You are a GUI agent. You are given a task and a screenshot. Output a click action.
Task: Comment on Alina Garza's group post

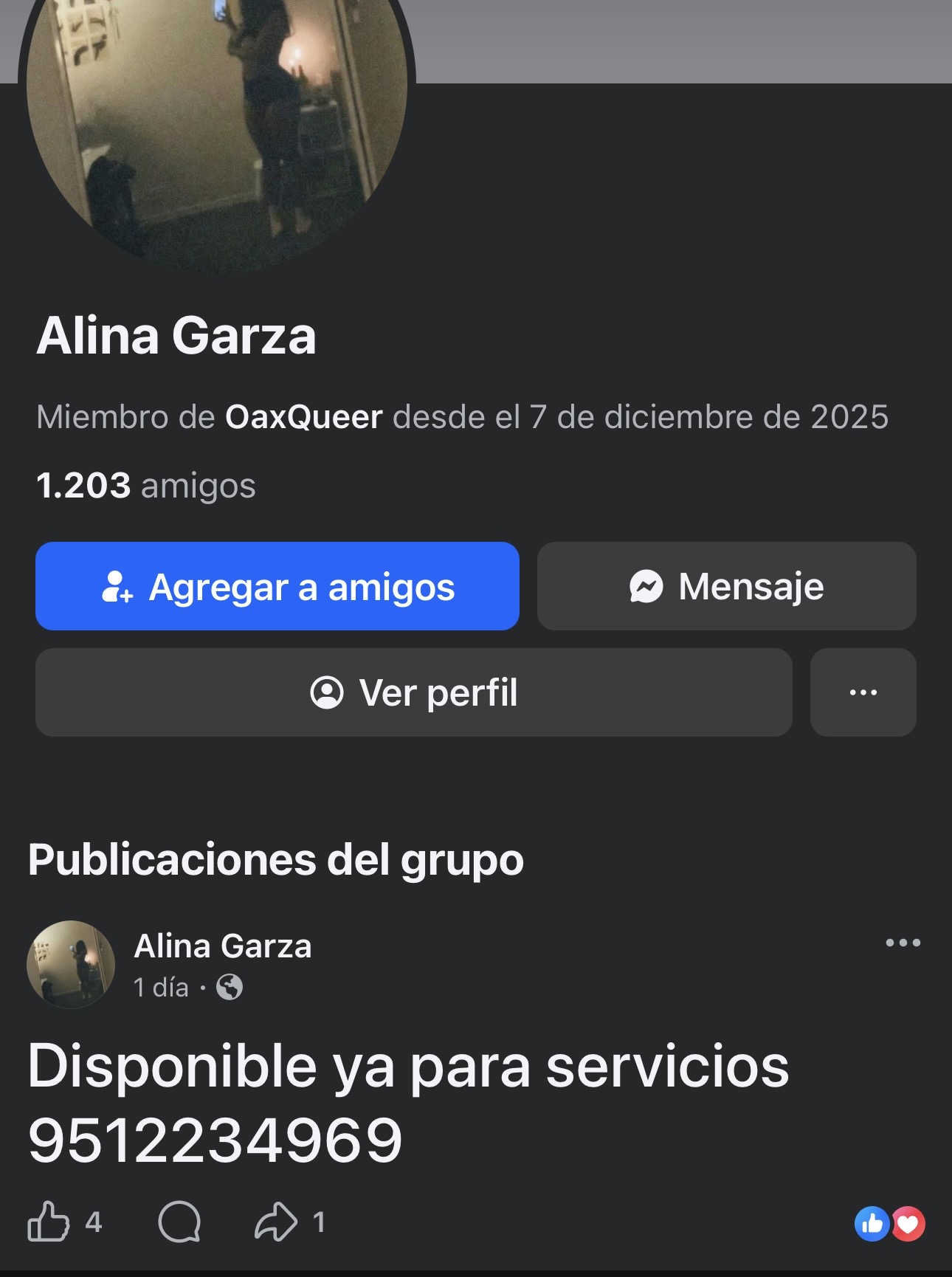pyautogui.click(x=179, y=1222)
